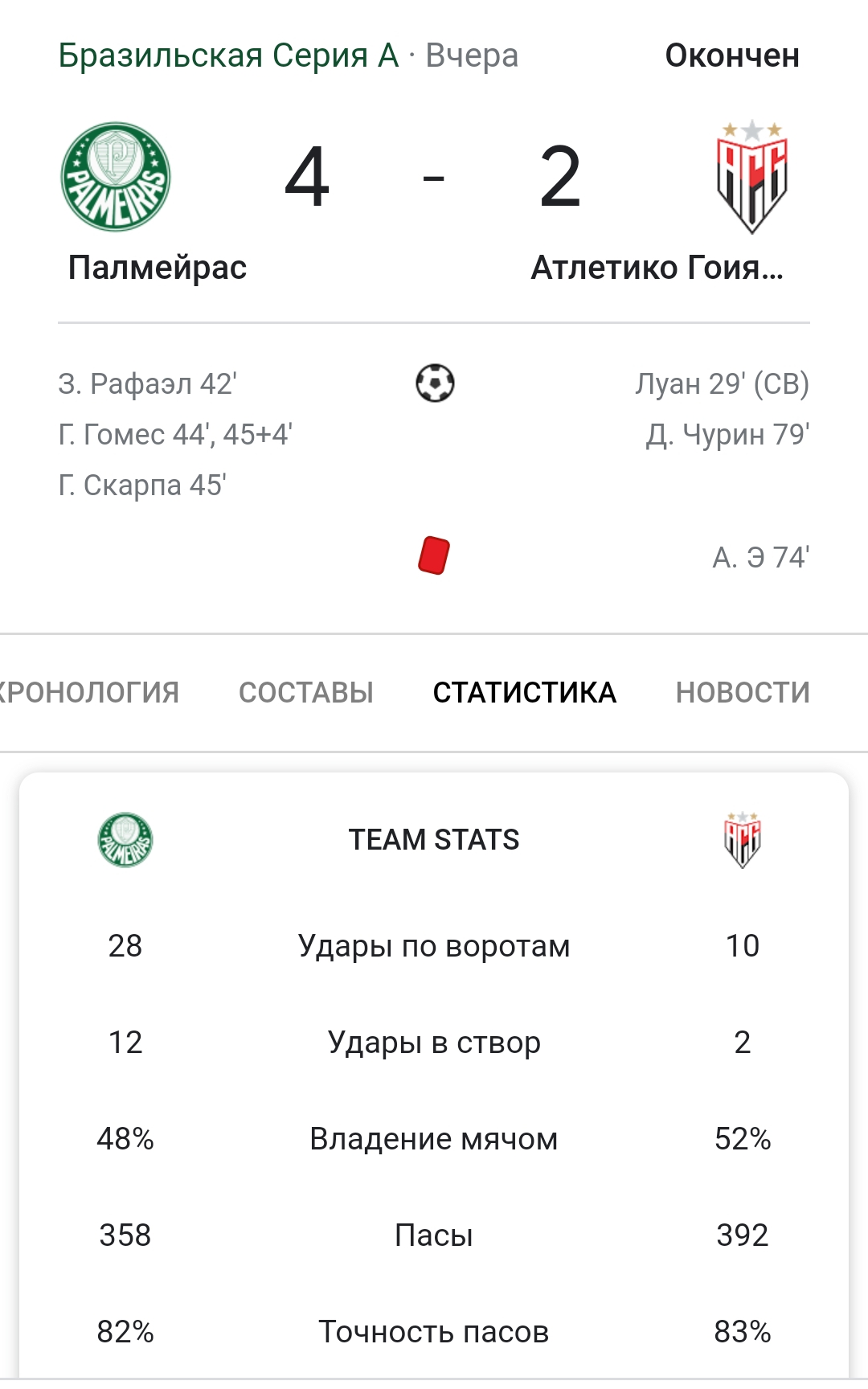Select the Статистика tab
The height and width of the screenshot is (1389, 868).
point(525,692)
